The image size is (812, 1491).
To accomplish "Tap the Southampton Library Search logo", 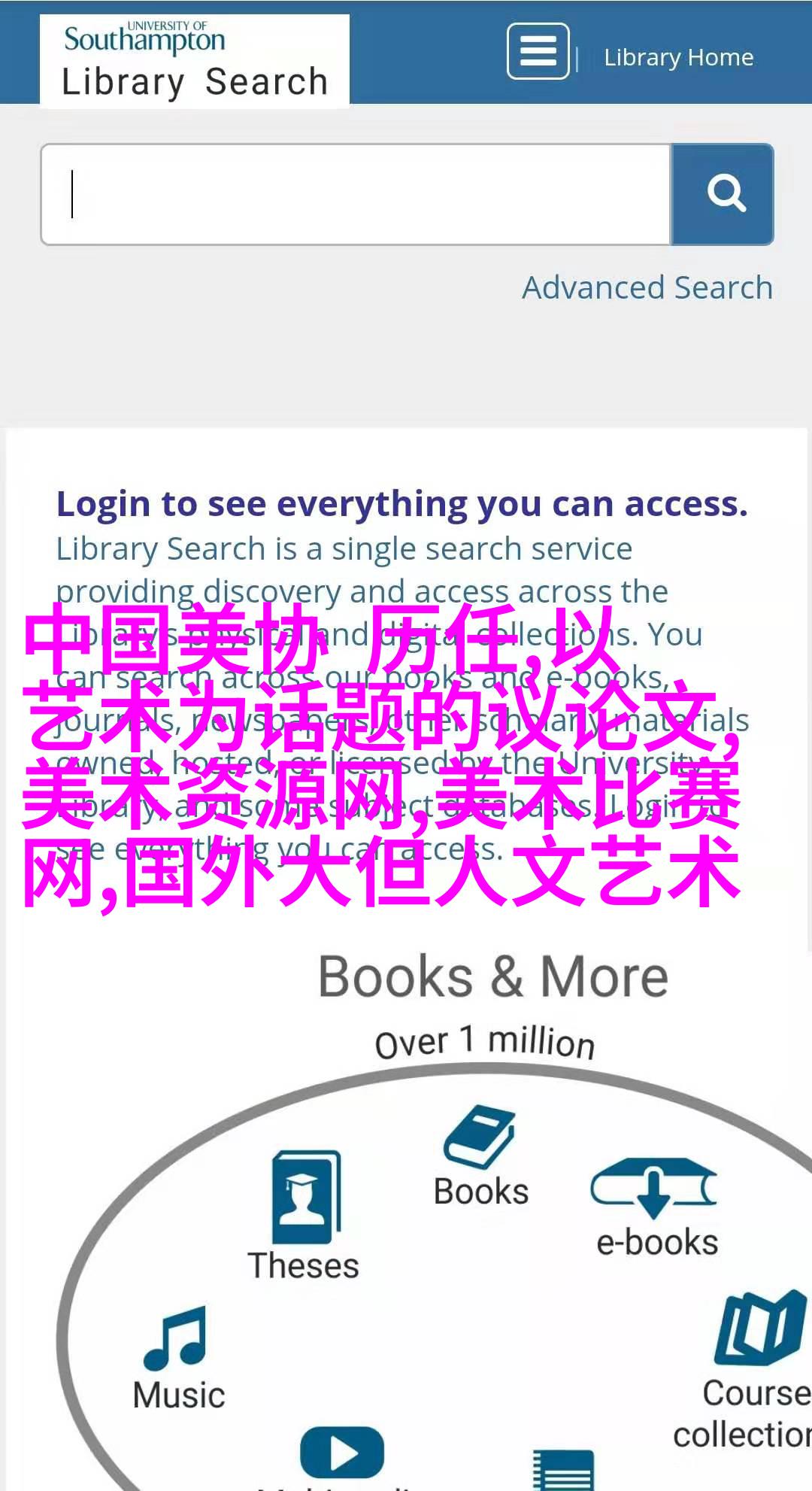I will [x=195, y=62].
